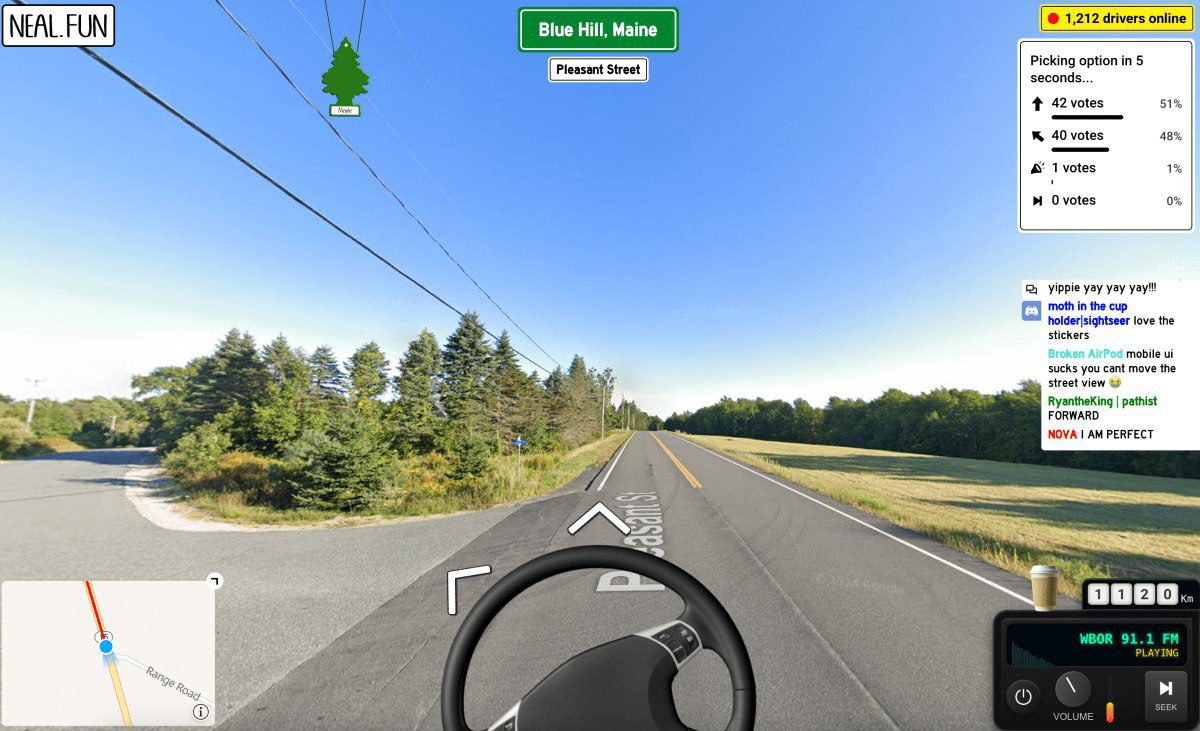
Task: Adjust the radio volume knob
Action: tap(1073, 690)
